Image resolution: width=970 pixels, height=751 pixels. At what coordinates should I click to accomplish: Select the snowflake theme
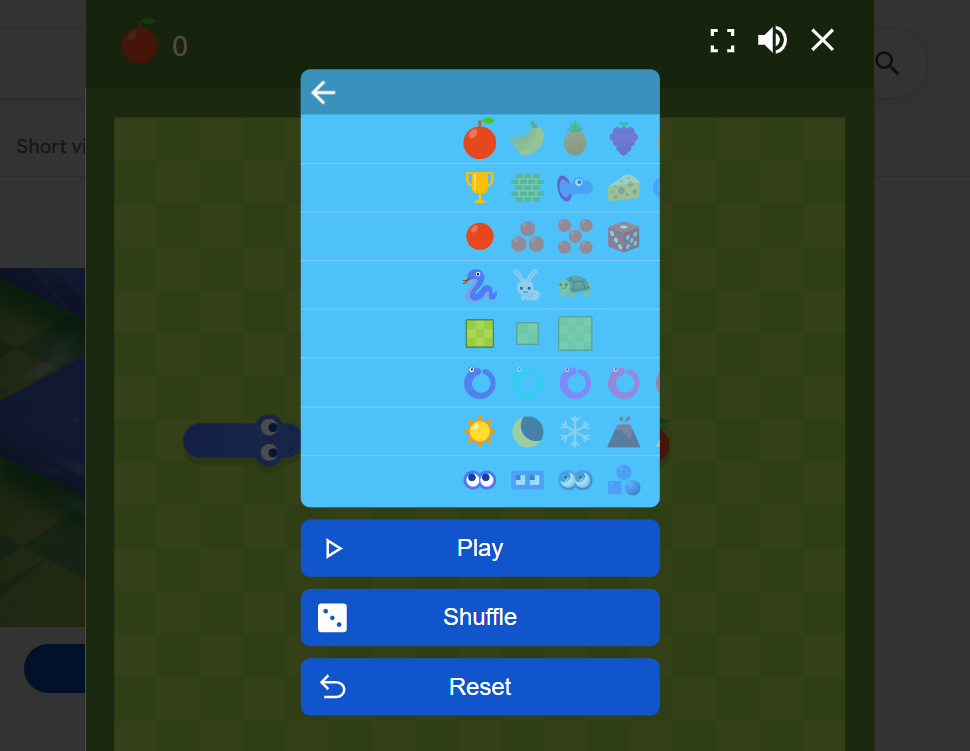pyautogui.click(x=575, y=431)
